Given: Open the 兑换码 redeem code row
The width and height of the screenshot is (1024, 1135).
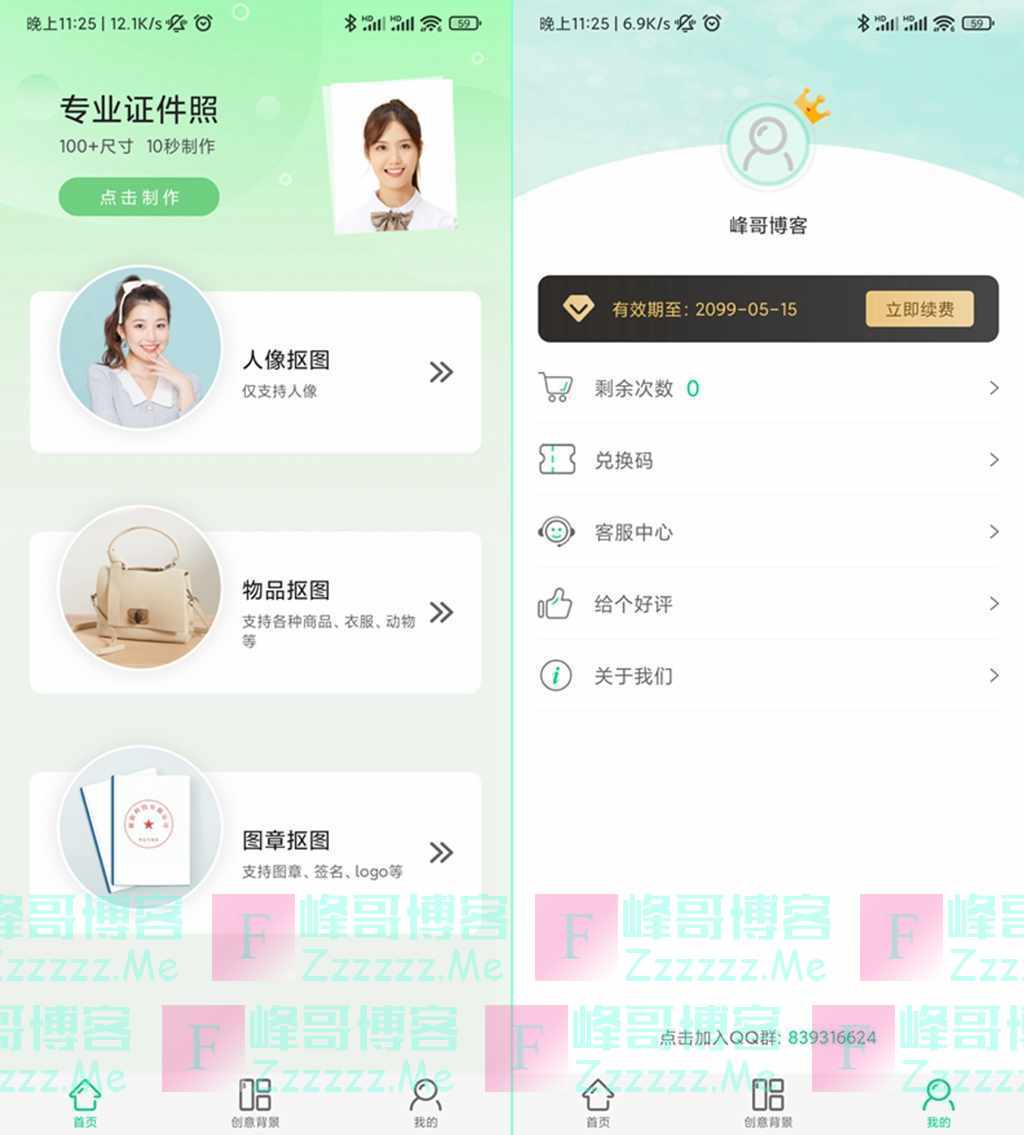Looking at the screenshot, I should (768, 460).
